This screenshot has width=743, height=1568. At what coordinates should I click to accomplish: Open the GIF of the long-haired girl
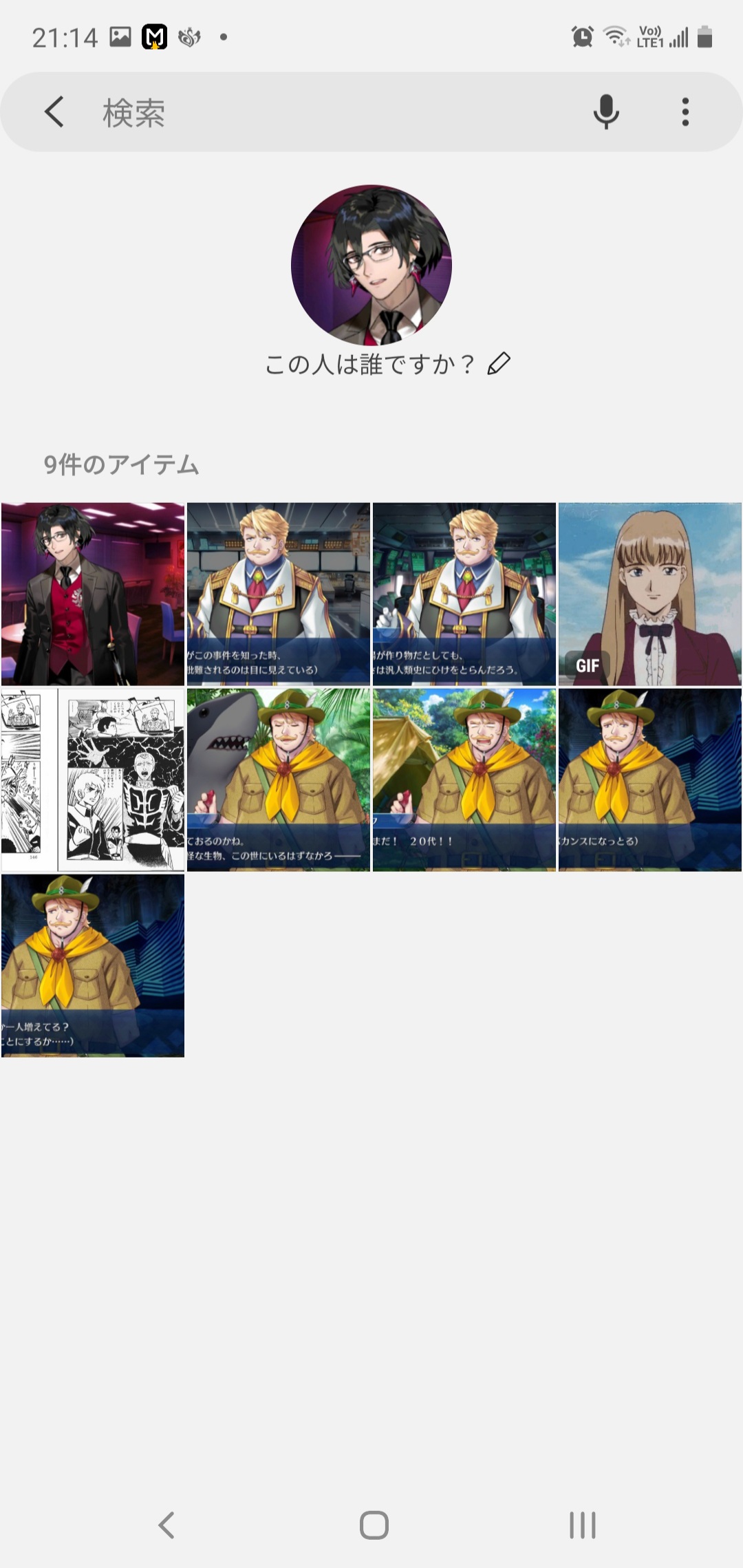point(650,594)
